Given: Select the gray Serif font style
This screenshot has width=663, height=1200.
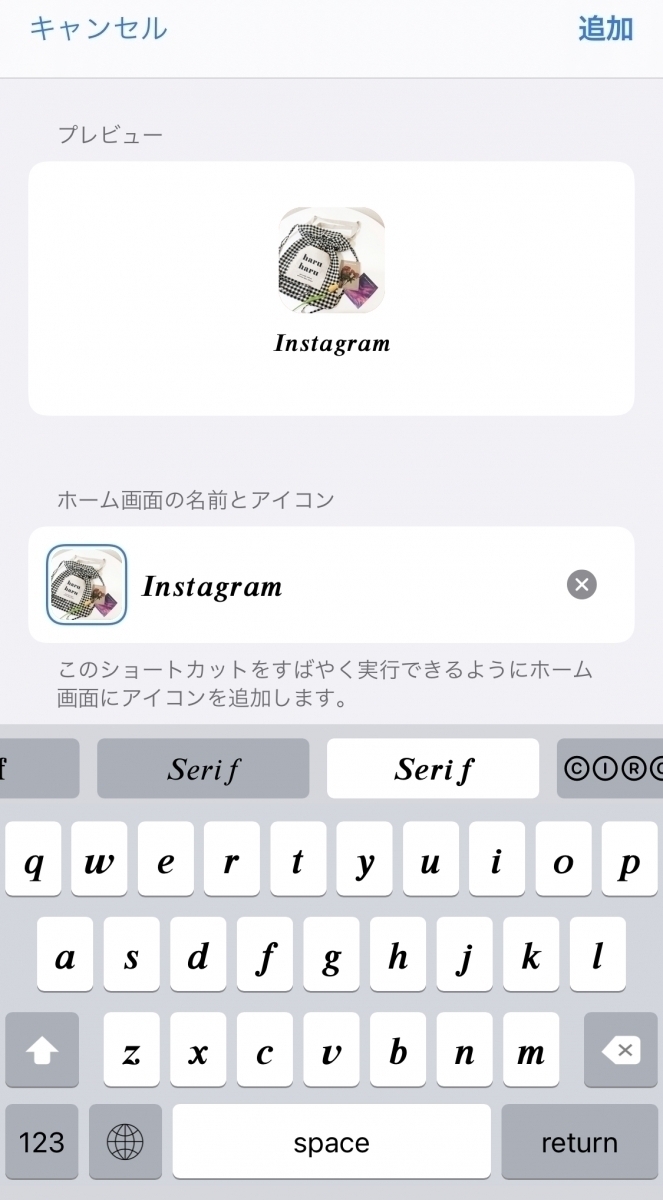Looking at the screenshot, I should tap(203, 769).
